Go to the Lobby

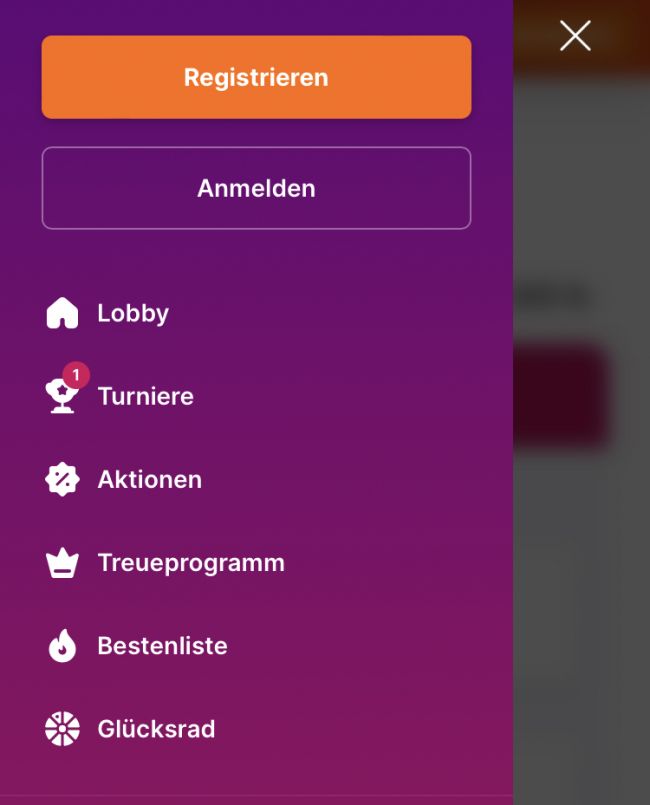[132, 313]
